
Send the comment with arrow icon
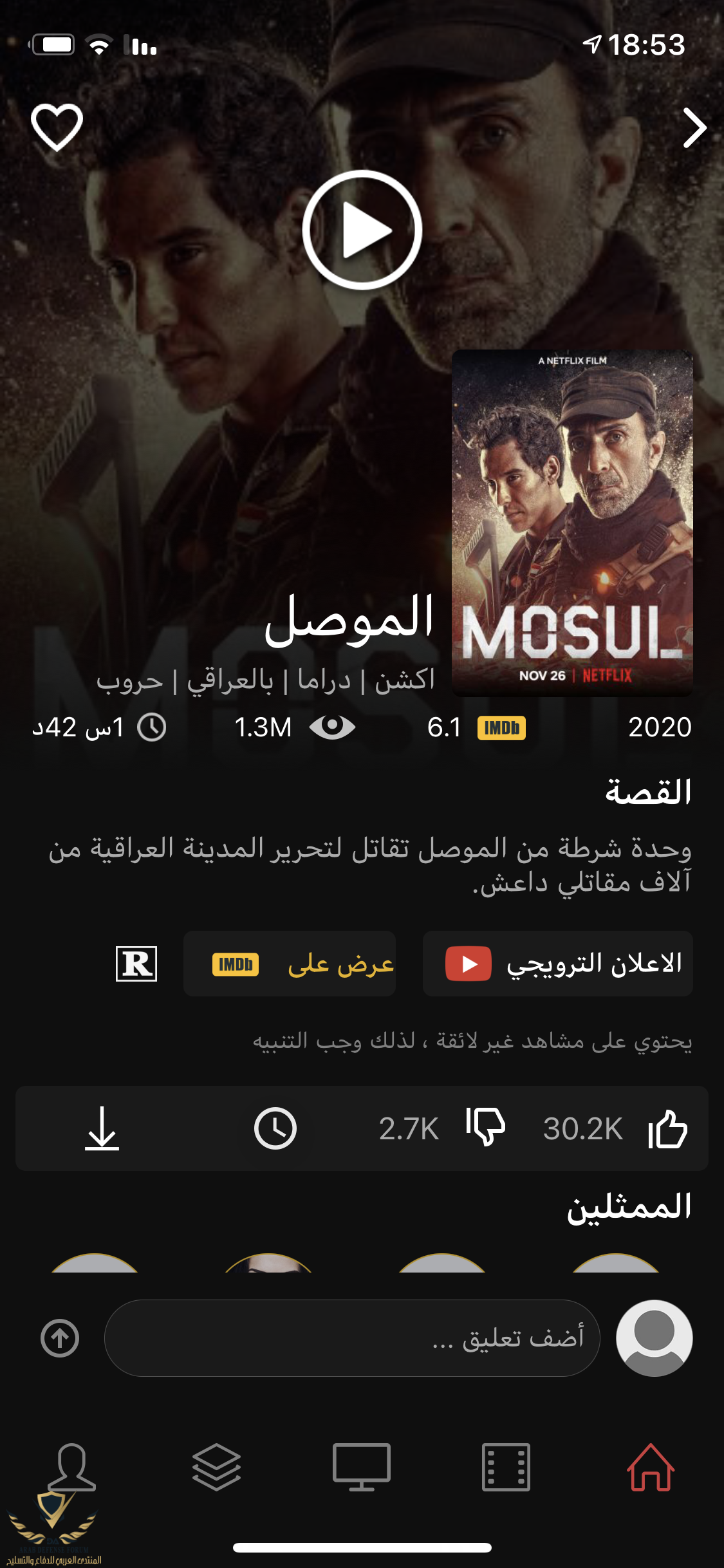point(60,1338)
